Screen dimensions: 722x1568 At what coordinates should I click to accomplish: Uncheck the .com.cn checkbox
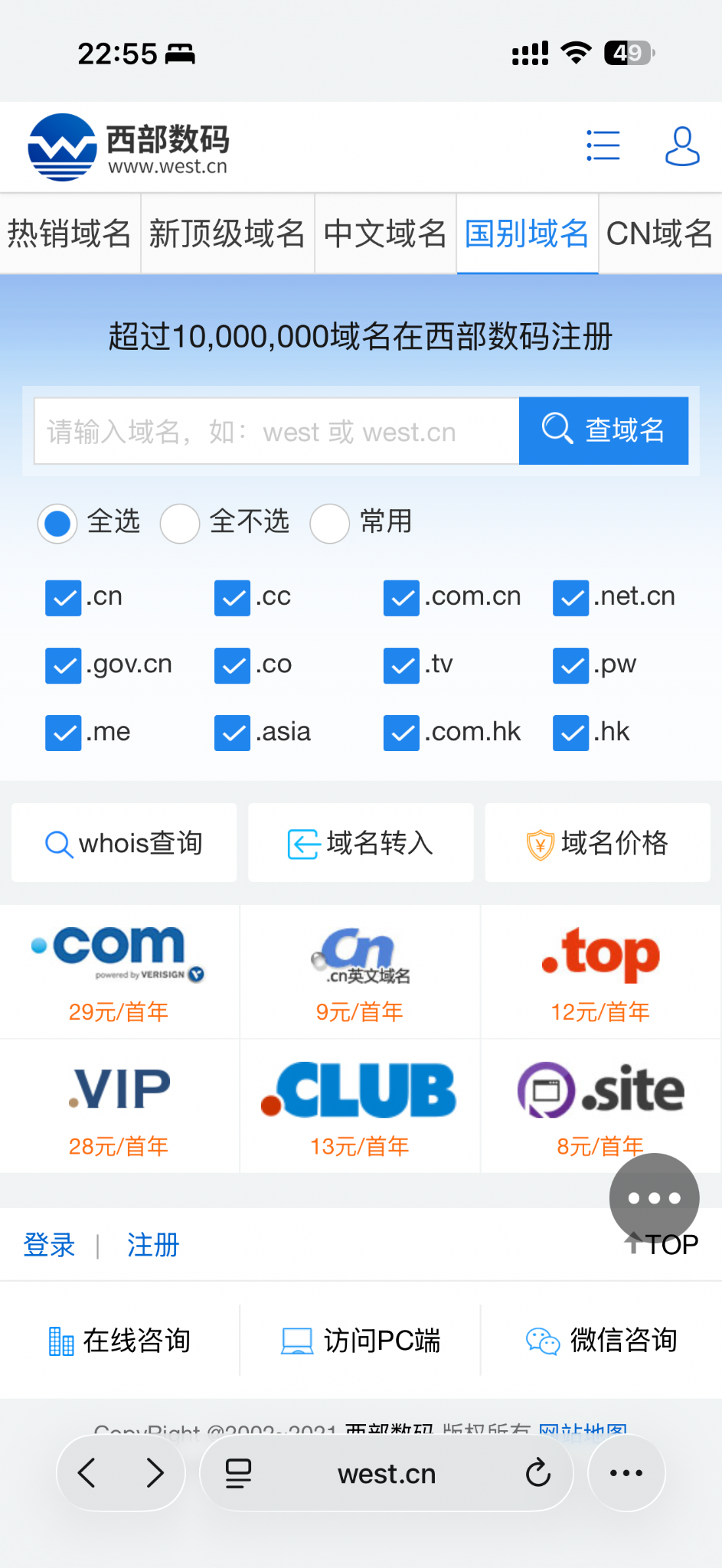(x=402, y=598)
